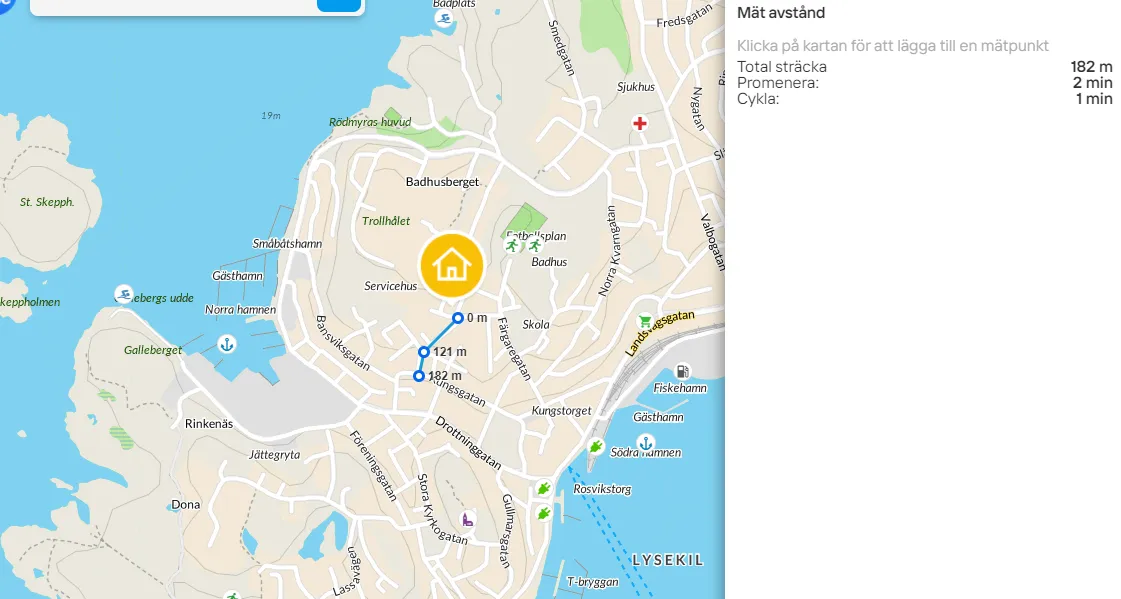Select the 0 m measurement point
Image resolution: width=1121 pixels, height=599 pixels.
[x=457, y=318]
